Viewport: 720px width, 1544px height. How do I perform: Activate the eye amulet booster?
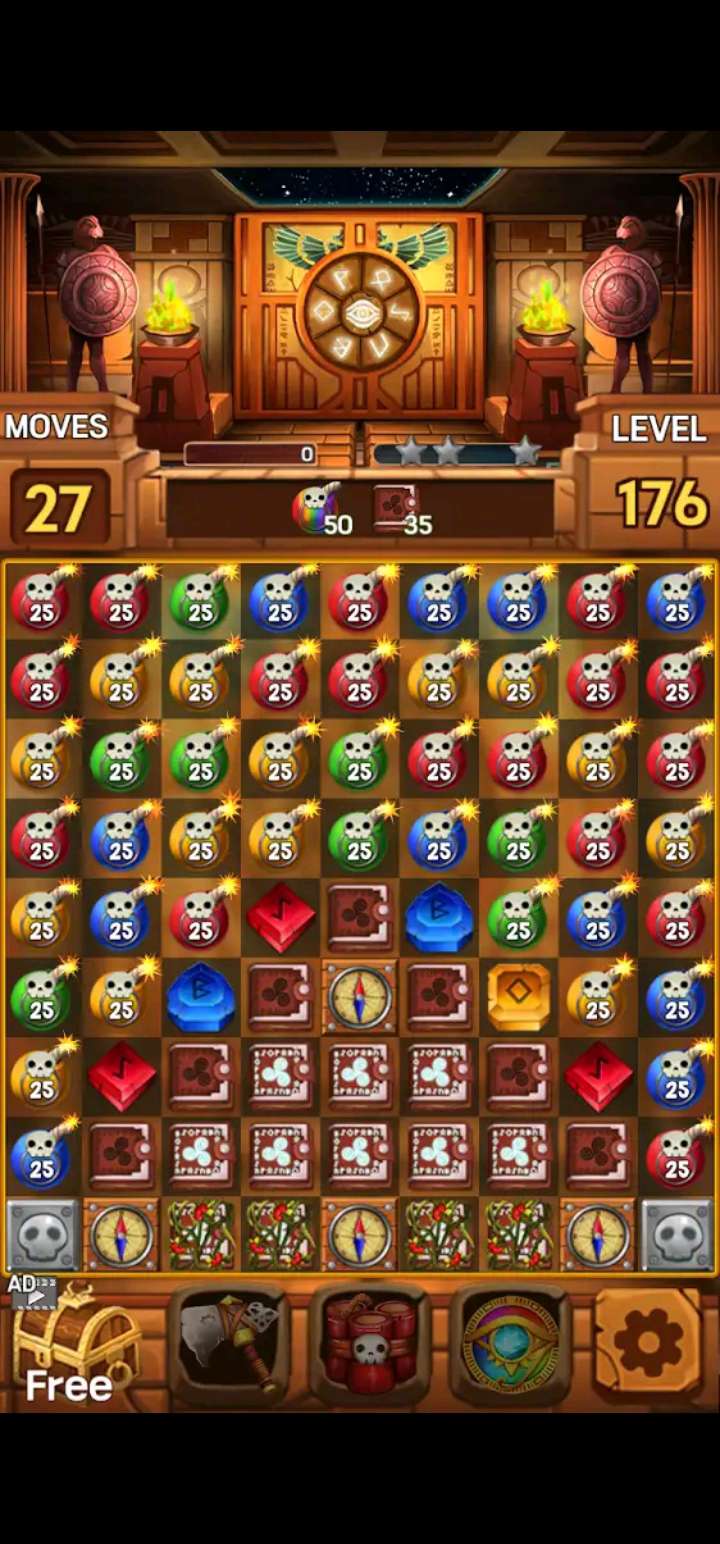(510, 1345)
